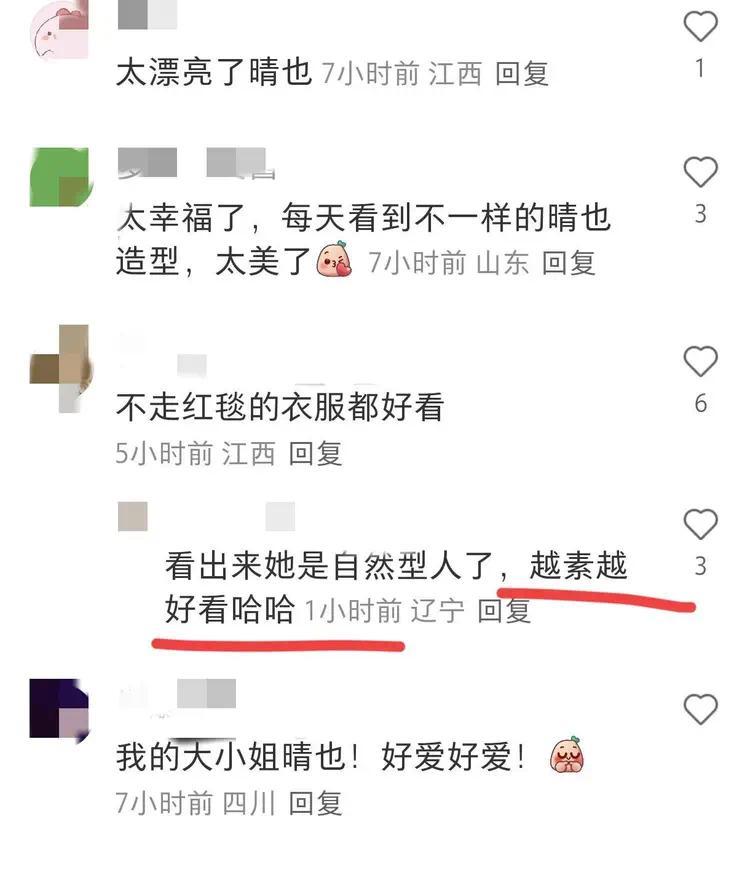Viewport: 750px width, 870px height.
Task: Like the comment about 不一样的晴也造型
Action: coord(700,173)
